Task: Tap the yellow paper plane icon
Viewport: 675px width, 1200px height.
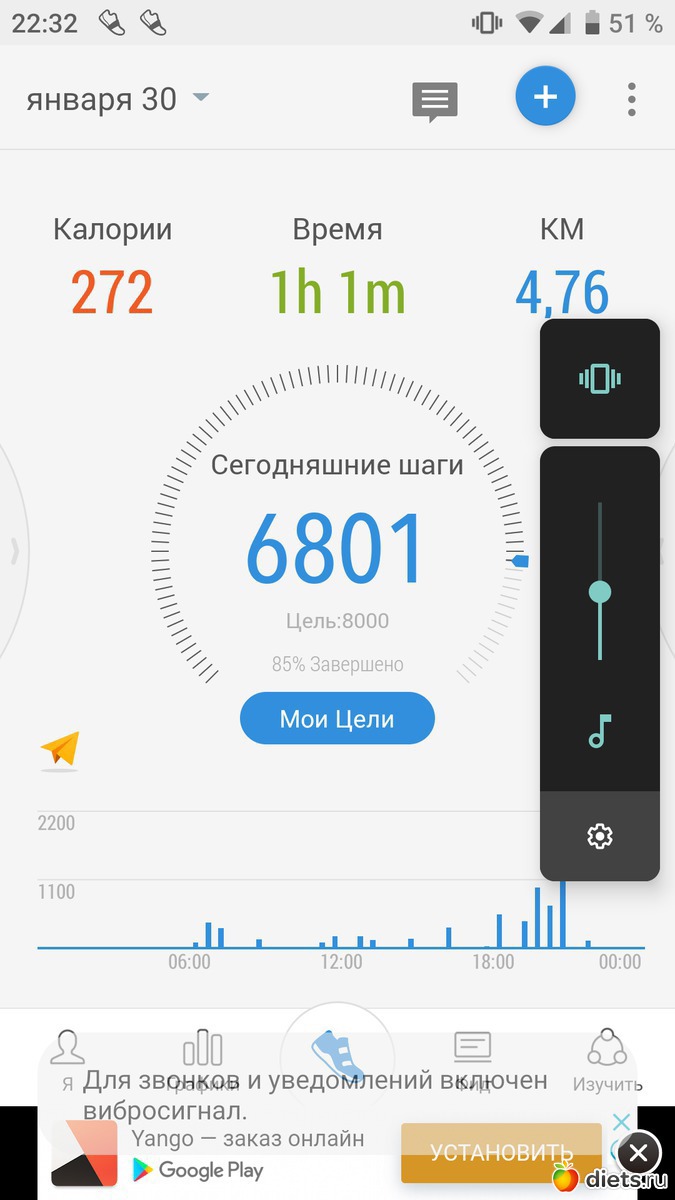Action: (x=60, y=750)
